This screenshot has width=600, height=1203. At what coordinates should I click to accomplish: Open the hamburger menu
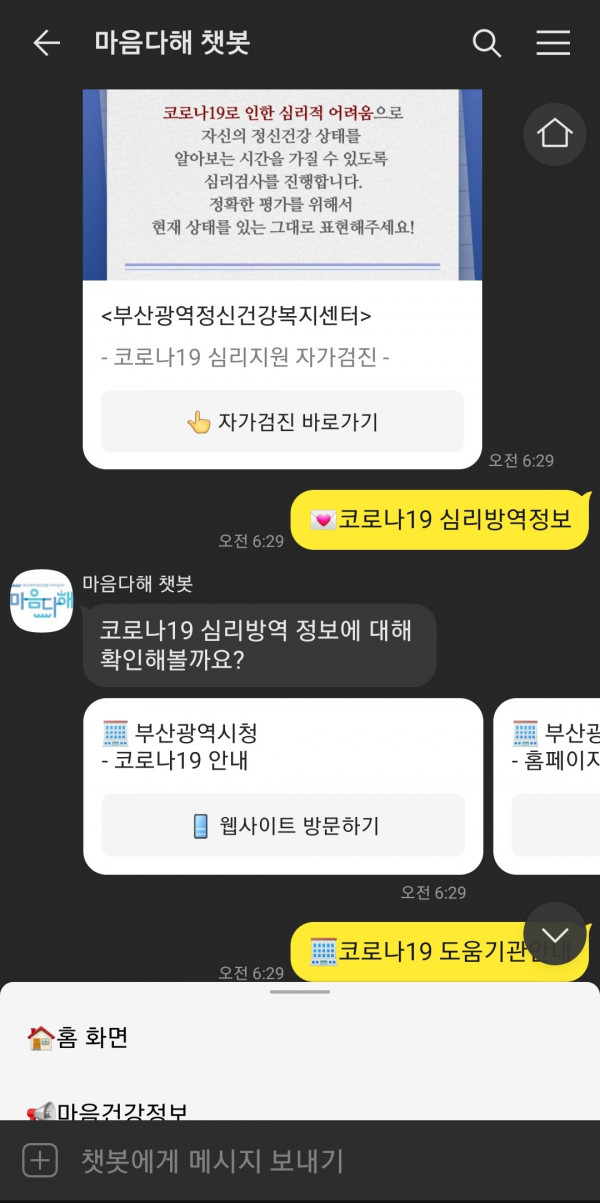553,43
